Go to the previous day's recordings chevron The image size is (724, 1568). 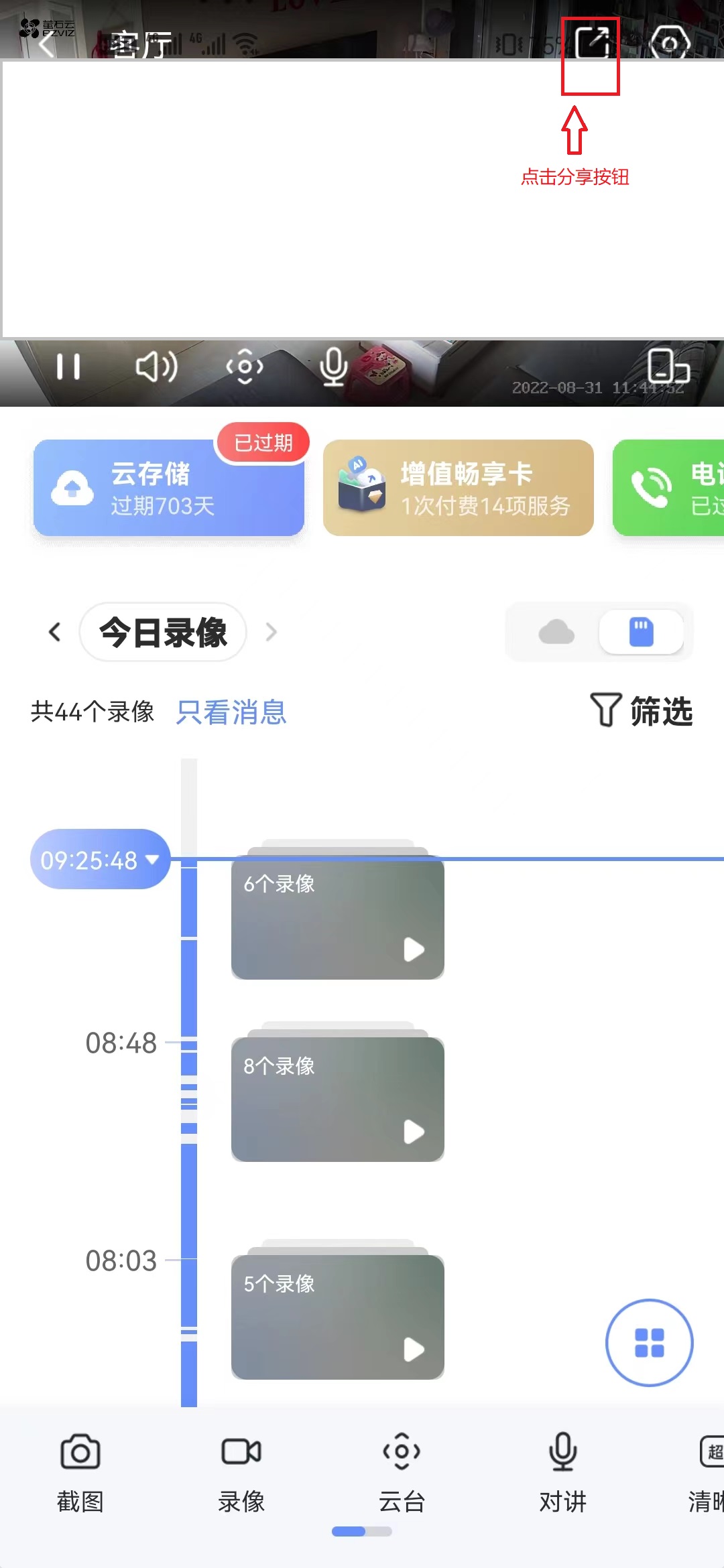55,632
